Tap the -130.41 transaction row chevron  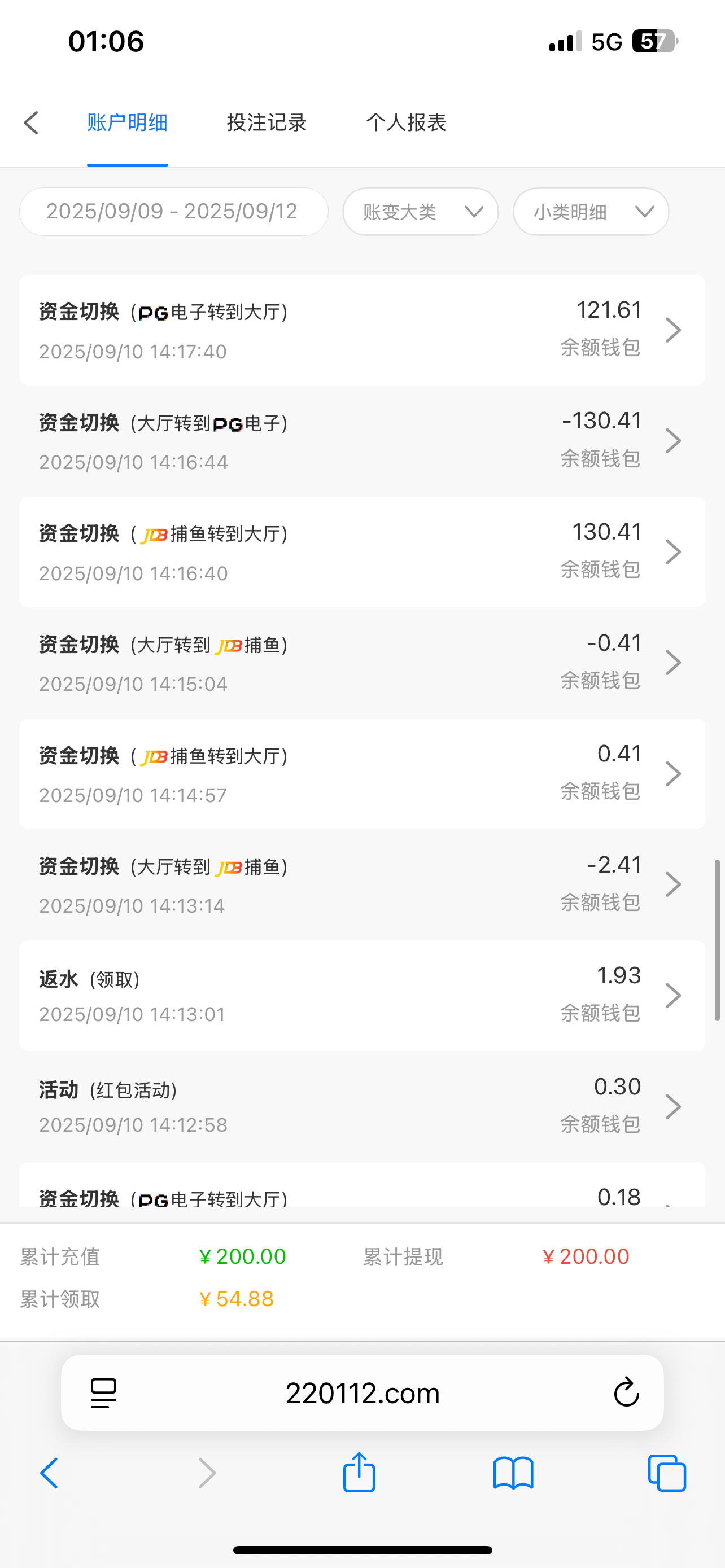(674, 440)
